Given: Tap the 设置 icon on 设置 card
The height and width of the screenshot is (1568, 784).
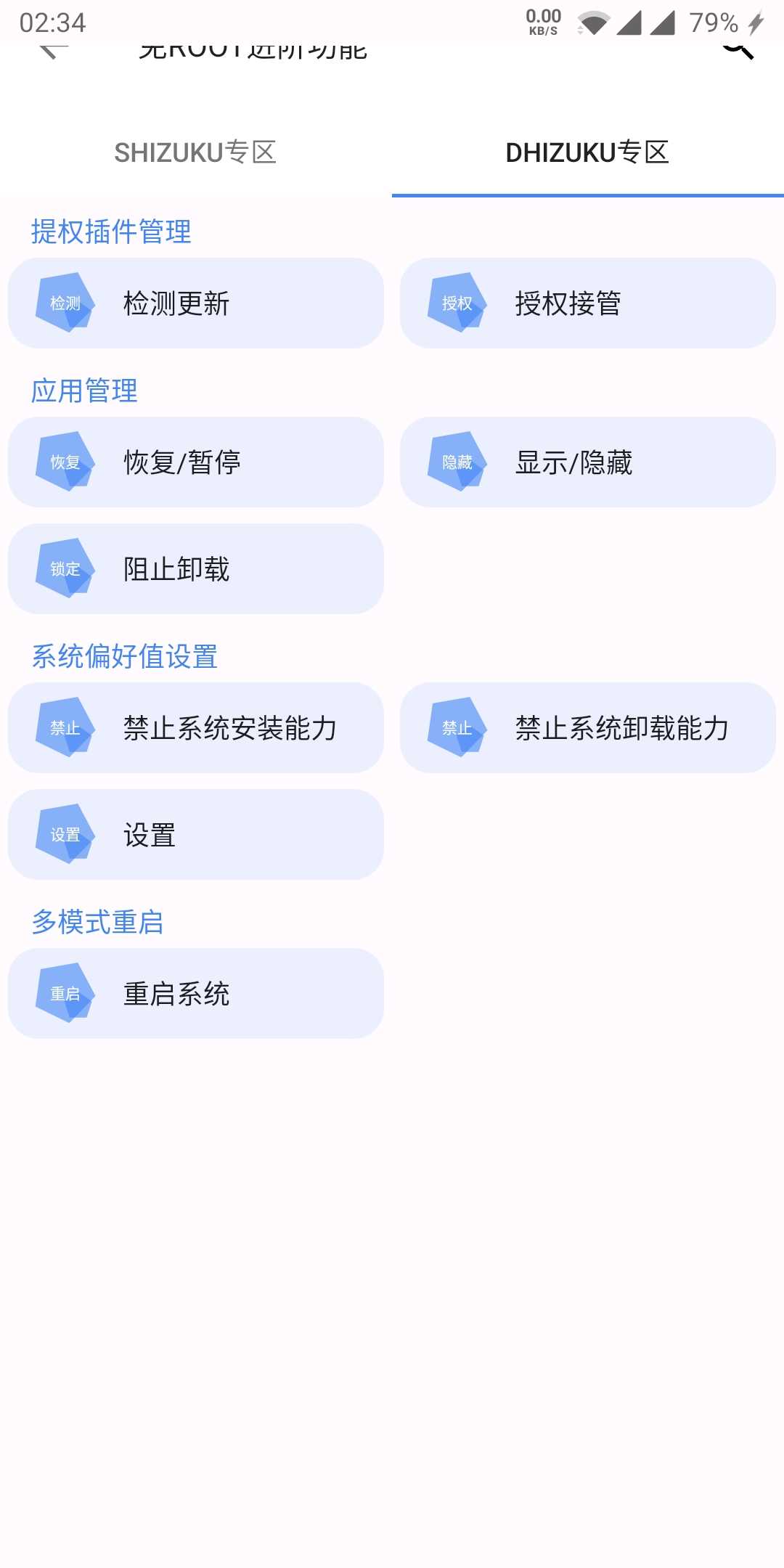Looking at the screenshot, I should coord(65,835).
